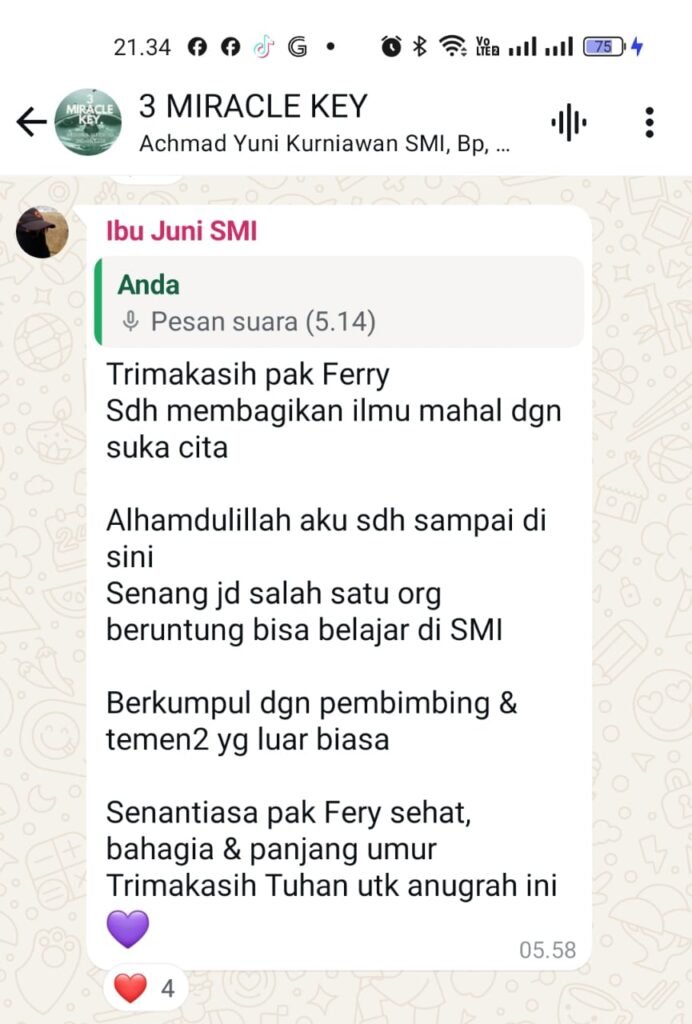This screenshot has height=1024, width=692.
Task: Tap Ibu Juni SMI's profile picture
Action: point(42,233)
